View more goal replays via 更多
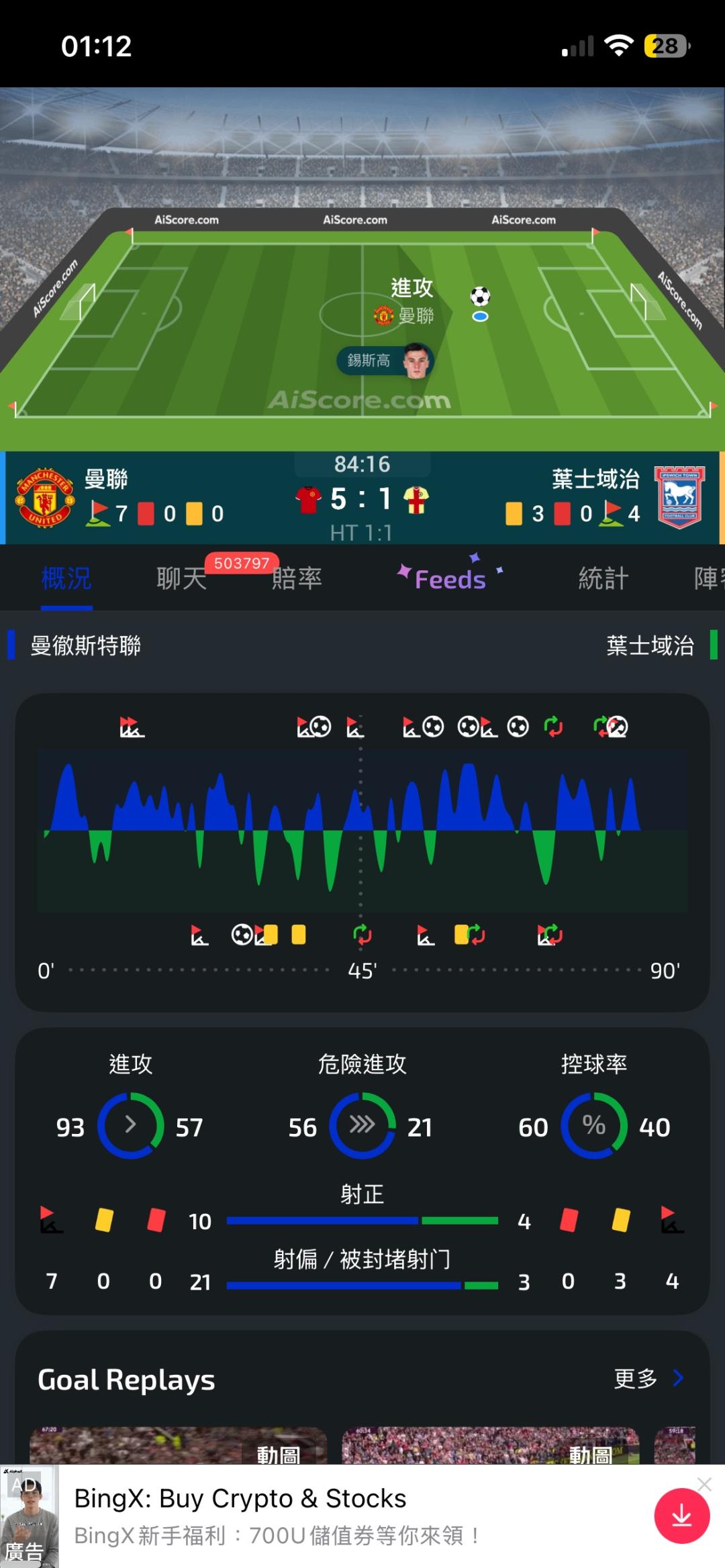Image resolution: width=725 pixels, height=1568 pixels. 649,1379
